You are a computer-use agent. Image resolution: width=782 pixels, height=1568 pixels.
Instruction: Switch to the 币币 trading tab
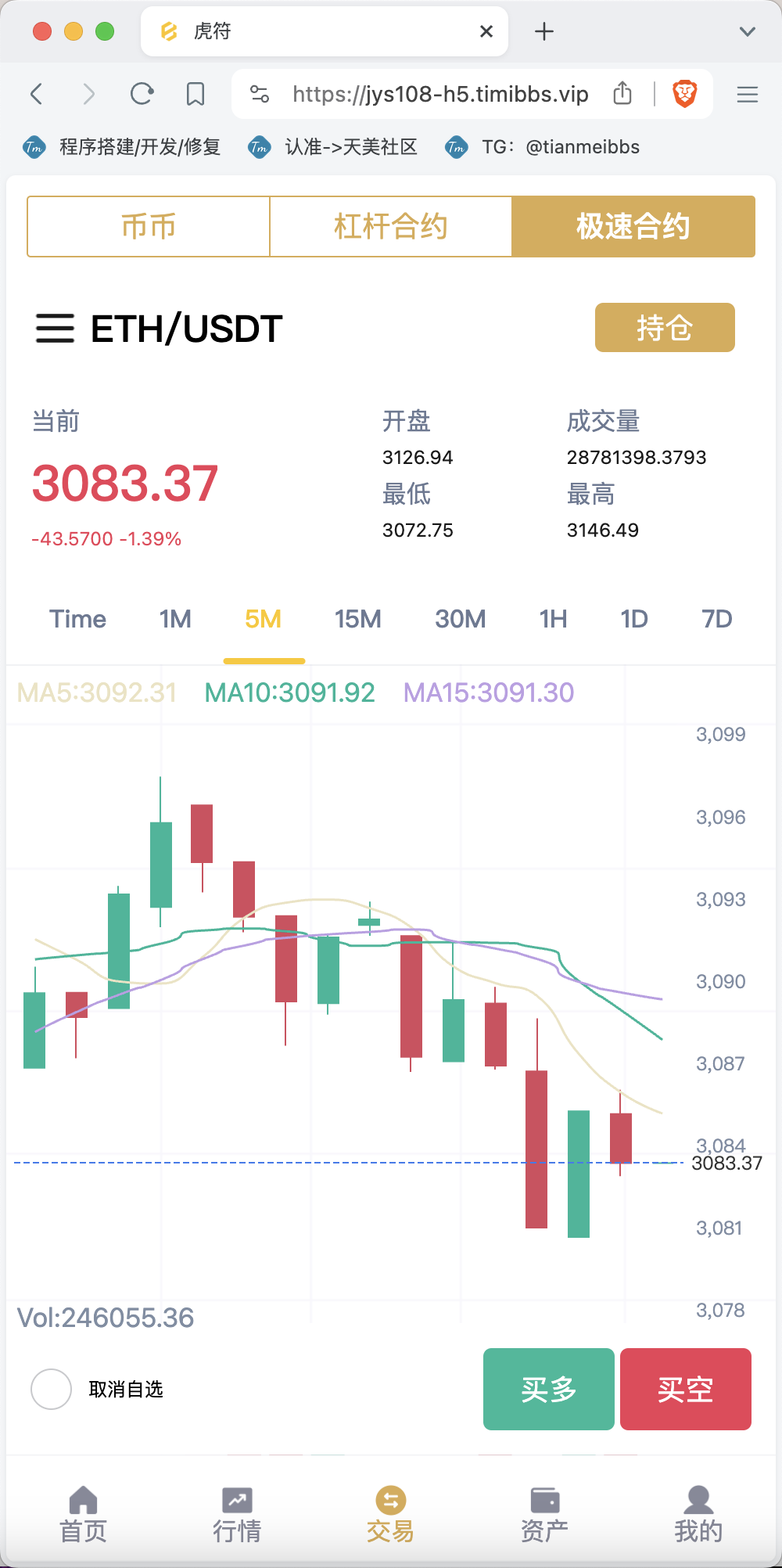click(x=149, y=226)
